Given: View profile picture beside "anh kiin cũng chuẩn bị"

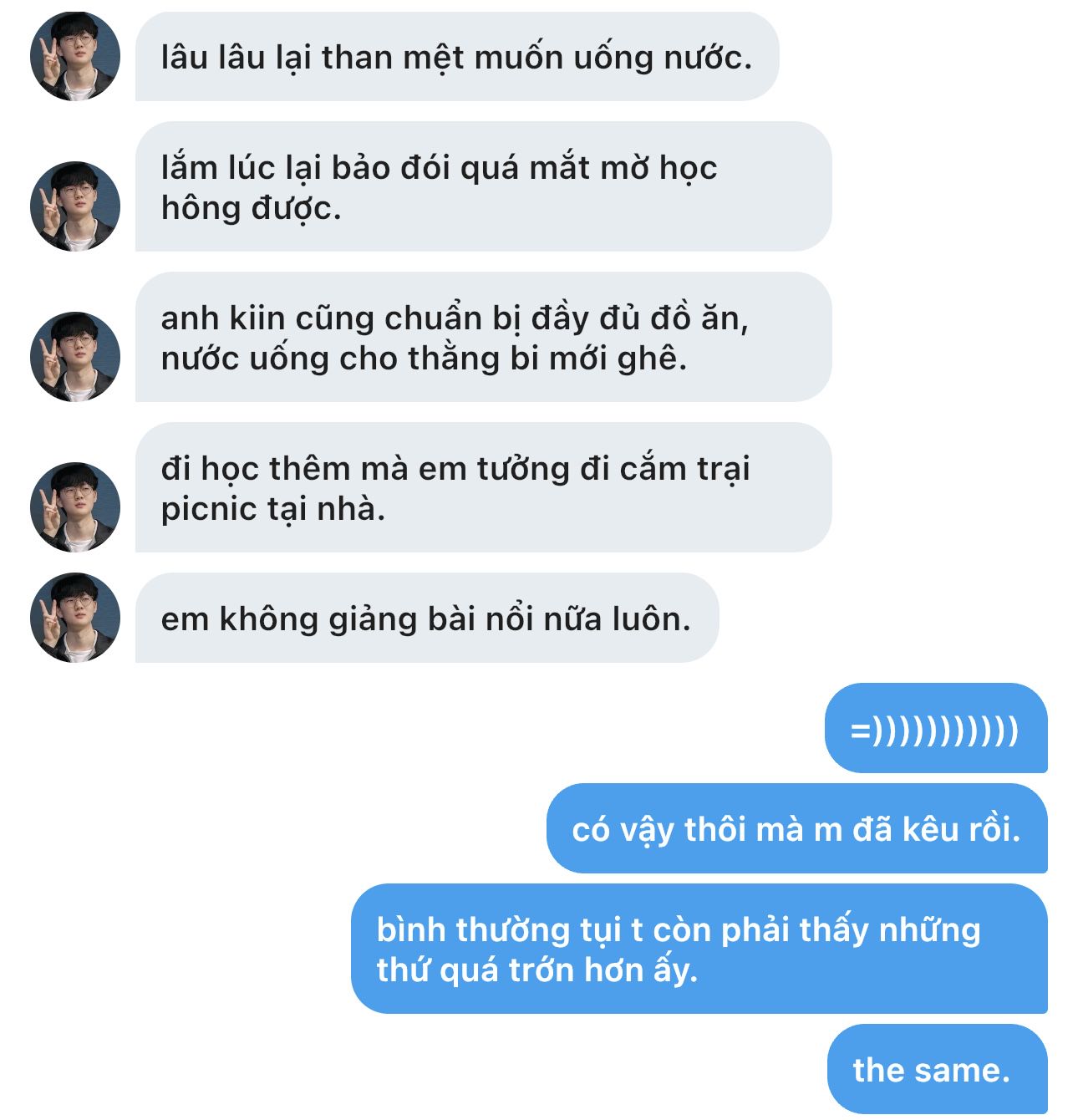Looking at the screenshot, I should [x=75, y=357].
